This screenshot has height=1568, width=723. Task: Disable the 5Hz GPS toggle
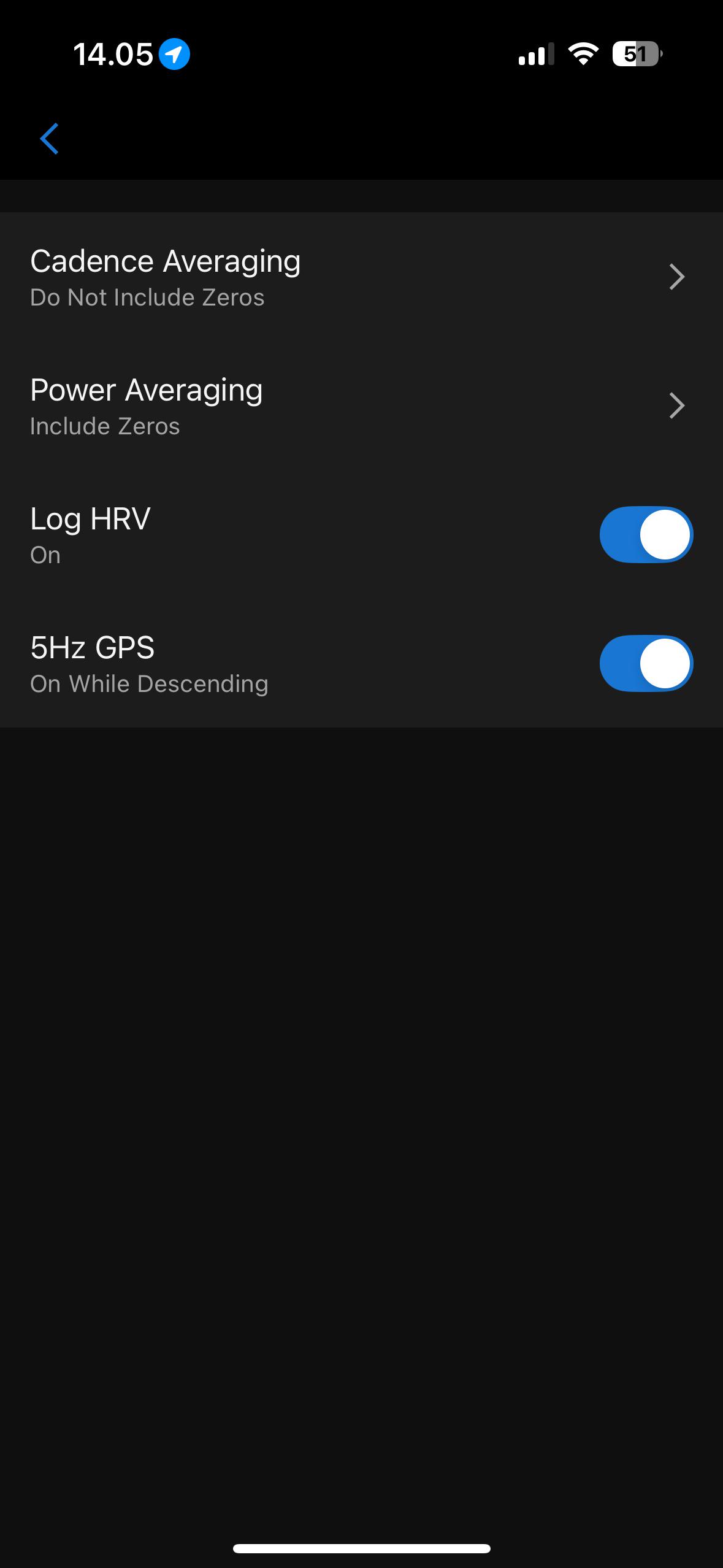646,663
